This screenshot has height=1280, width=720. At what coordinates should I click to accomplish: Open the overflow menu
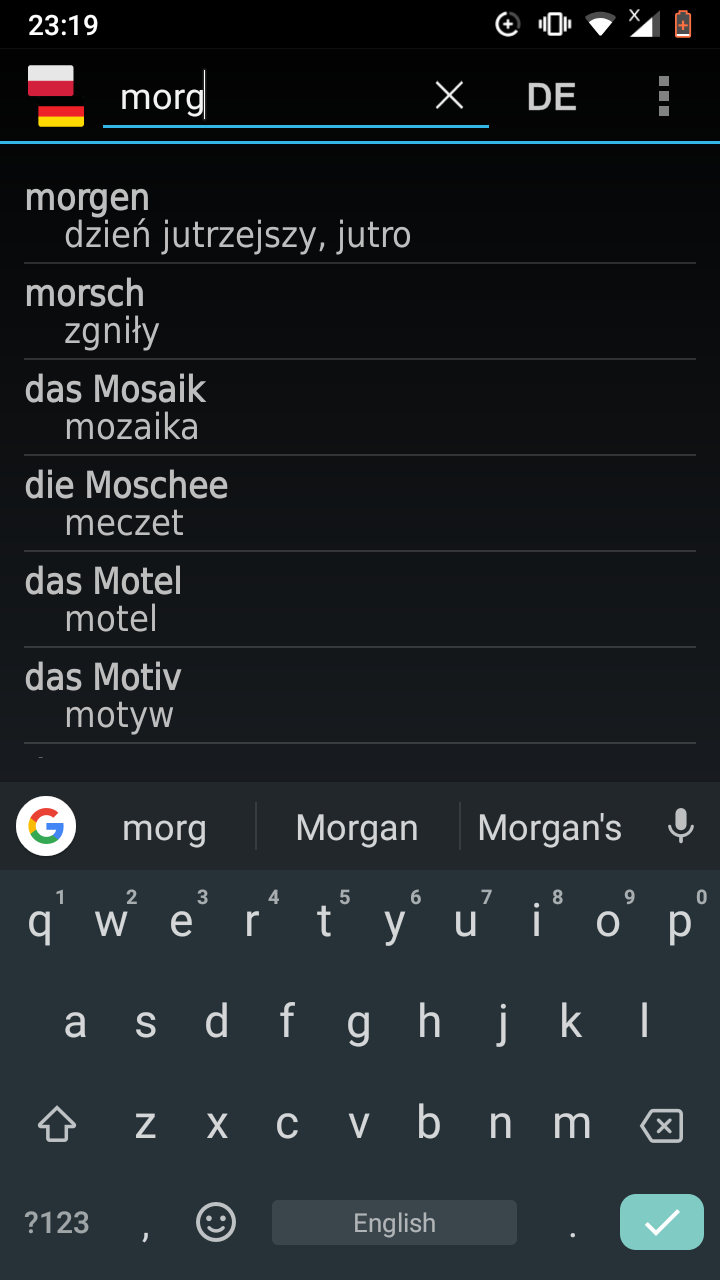pos(663,97)
